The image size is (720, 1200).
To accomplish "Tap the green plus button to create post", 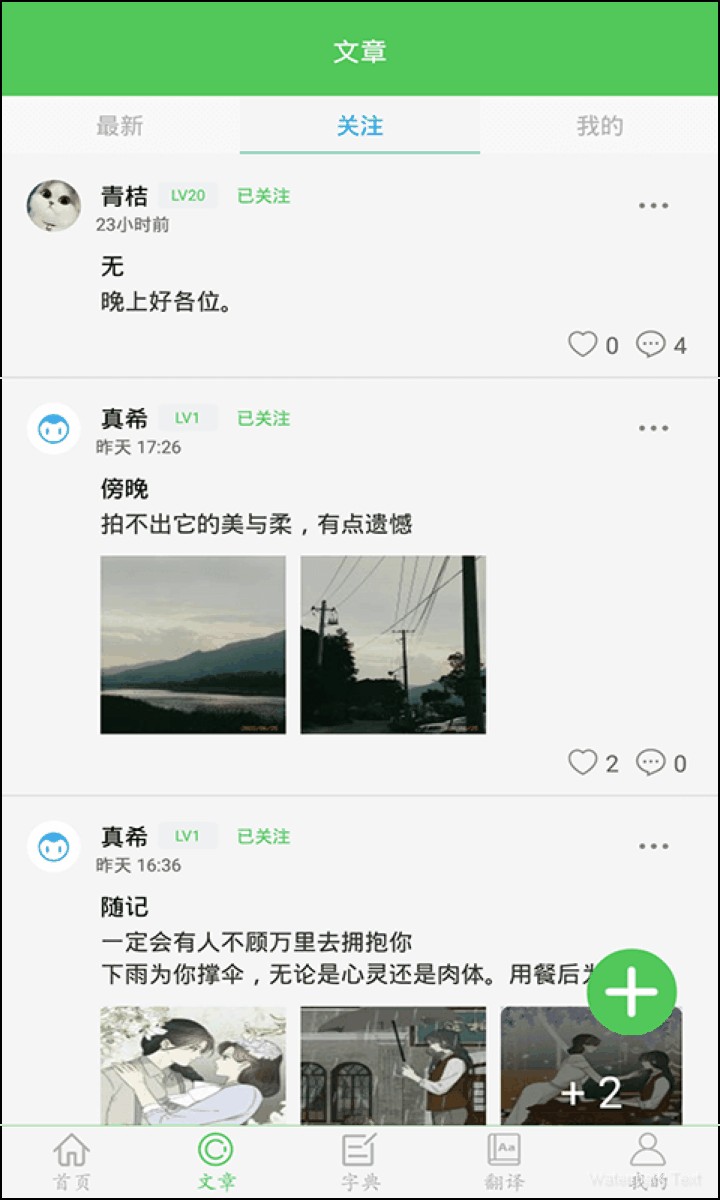I will point(630,990).
